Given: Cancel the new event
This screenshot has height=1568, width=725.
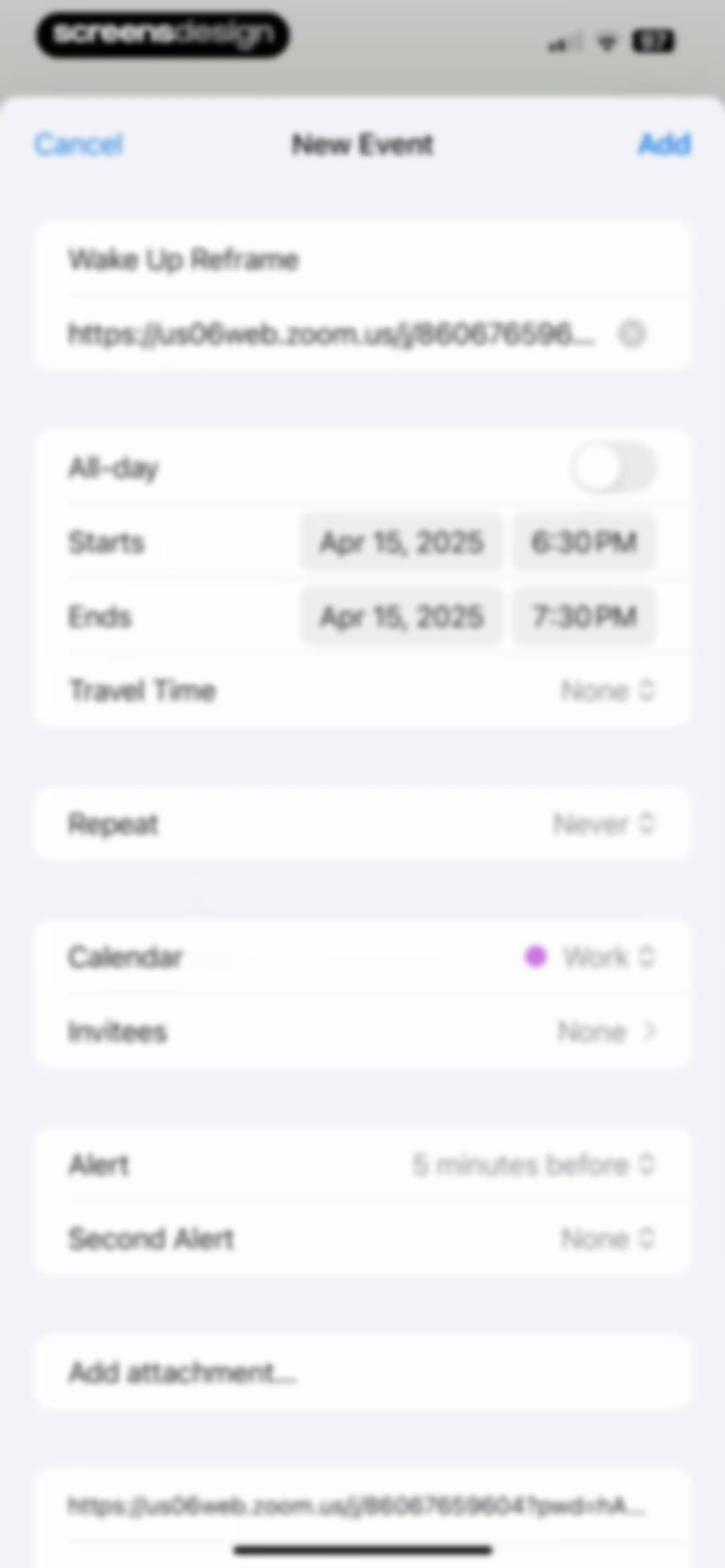Looking at the screenshot, I should (x=79, y=145).
